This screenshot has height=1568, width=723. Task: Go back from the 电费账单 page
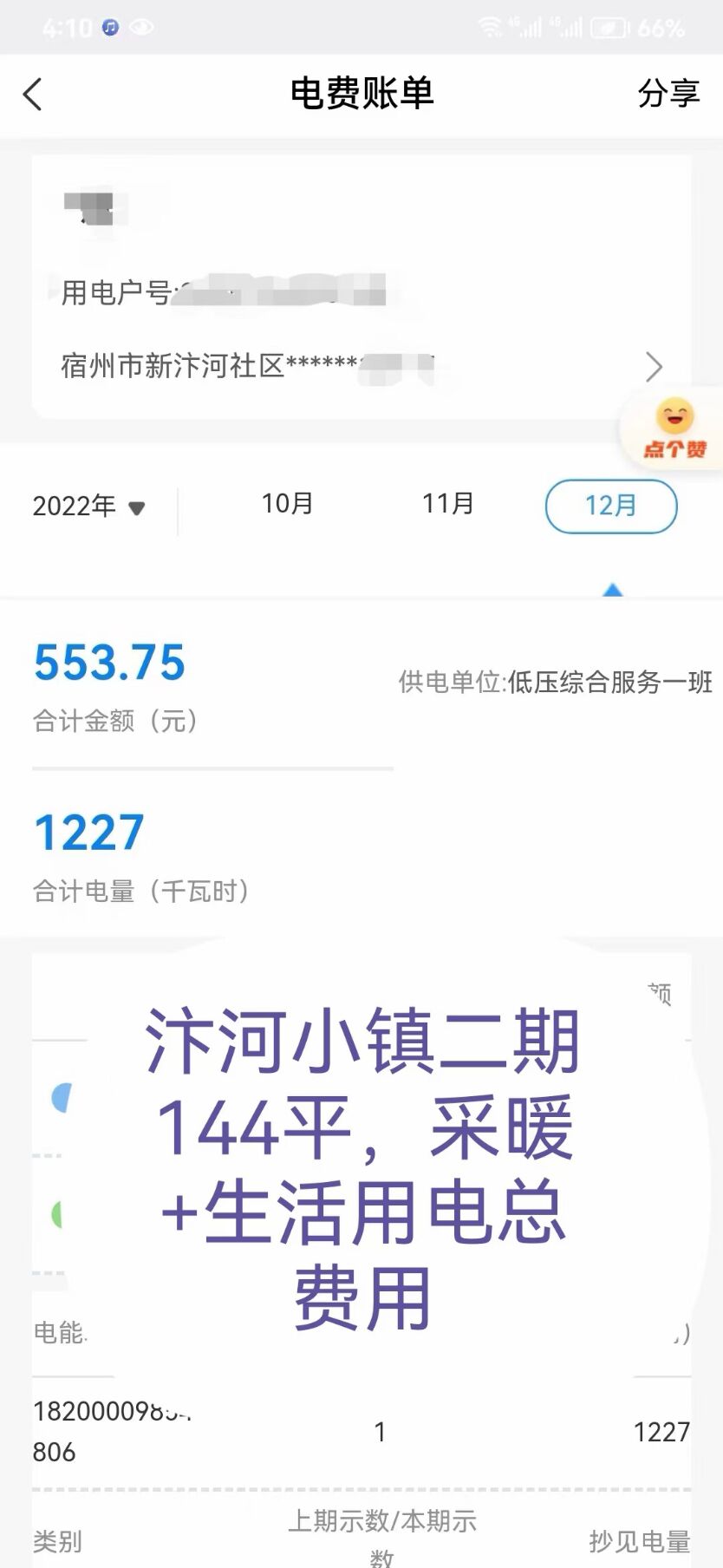tap(33, 95)
